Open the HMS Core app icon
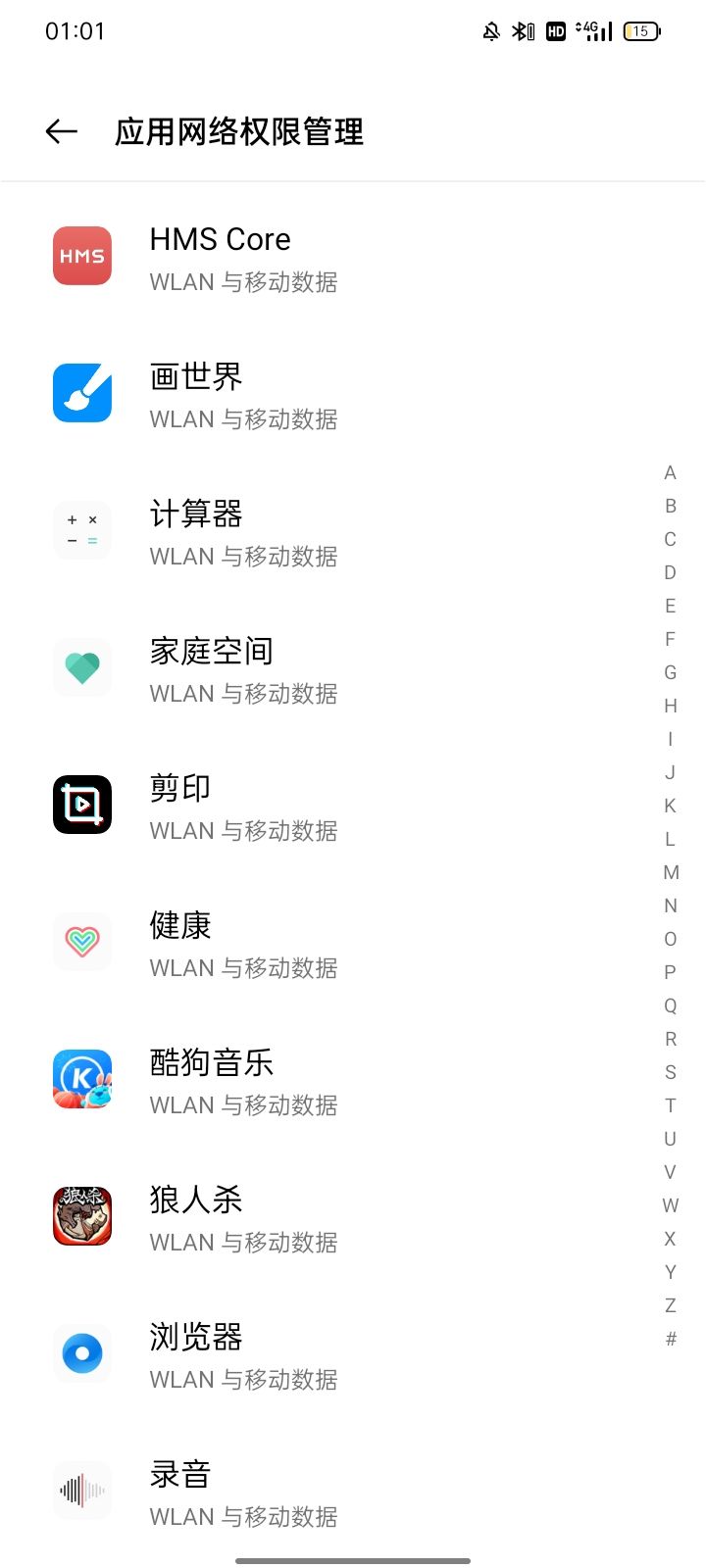Screen dimensions: 706x1568 81,256
